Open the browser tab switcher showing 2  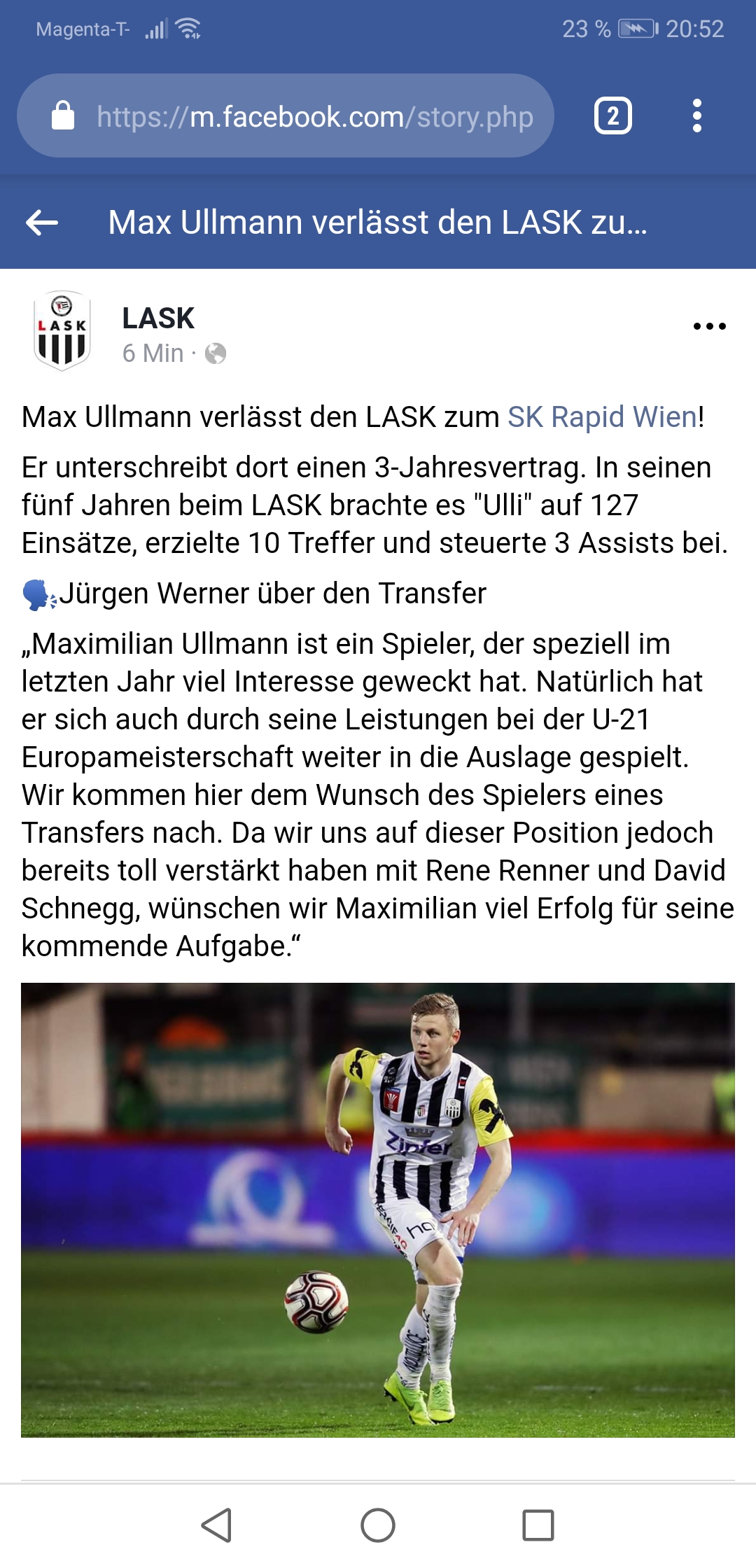tap(612, 116)
